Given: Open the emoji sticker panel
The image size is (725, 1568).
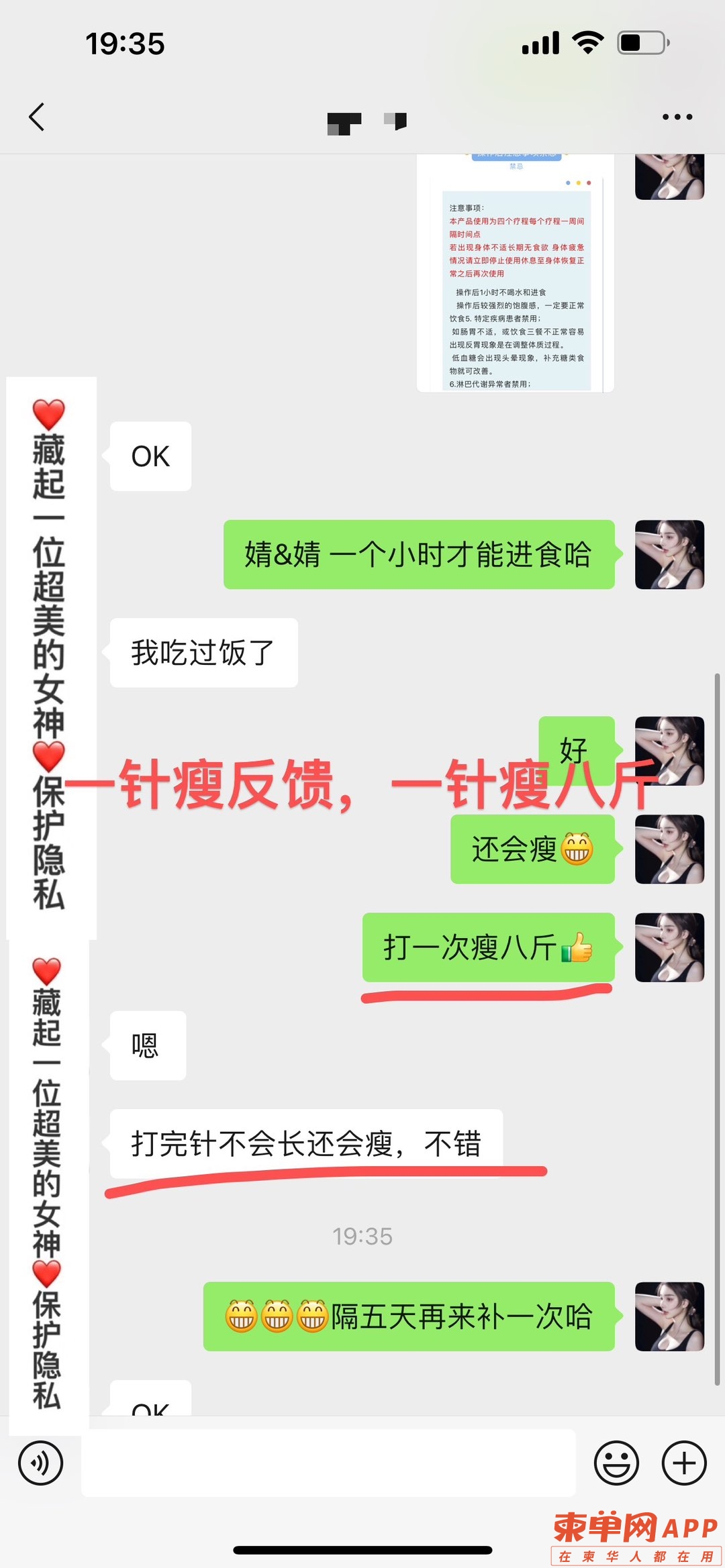Looking at the screenshot, I should 616,1463.
